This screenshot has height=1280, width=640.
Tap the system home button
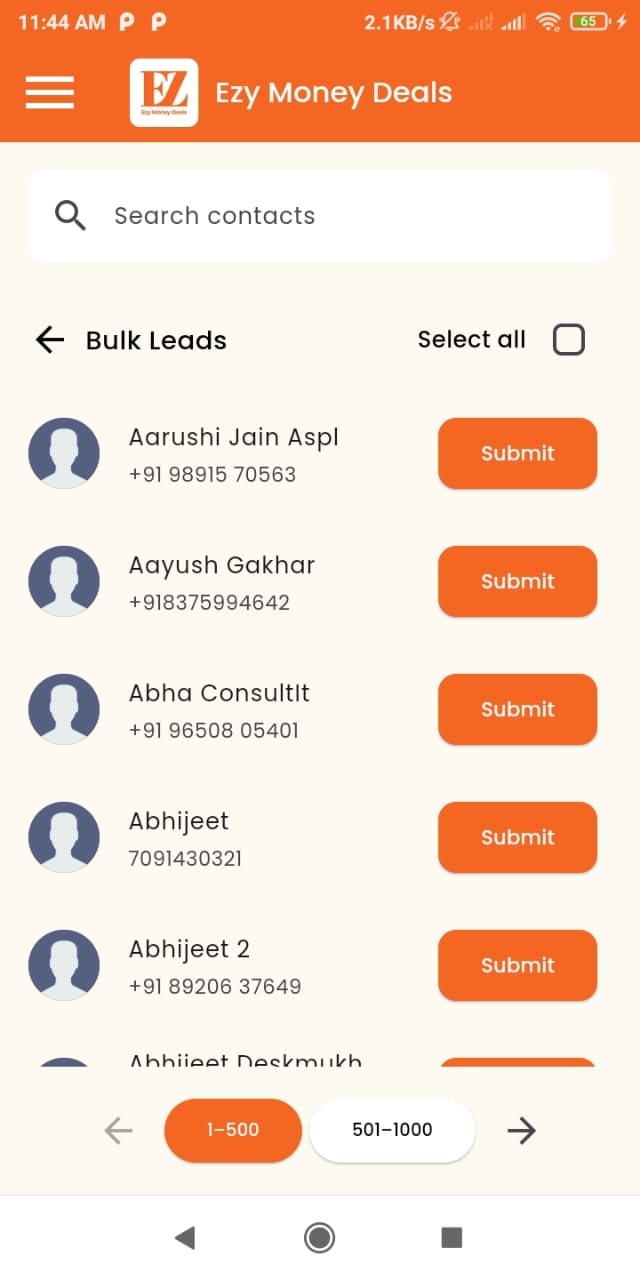click(319, 1238)
